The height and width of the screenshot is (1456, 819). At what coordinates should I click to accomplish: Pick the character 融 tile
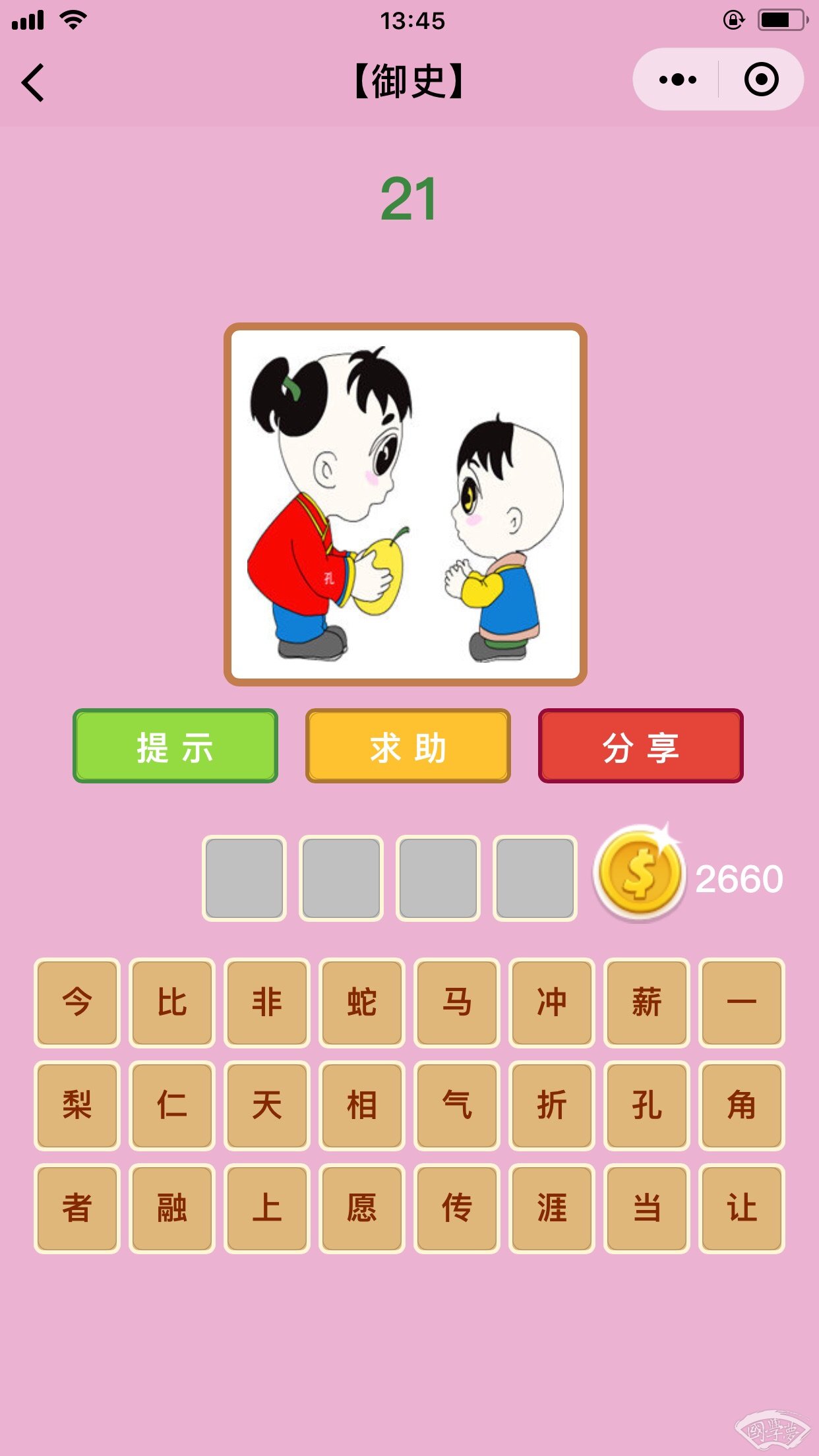coord(172,1208)
